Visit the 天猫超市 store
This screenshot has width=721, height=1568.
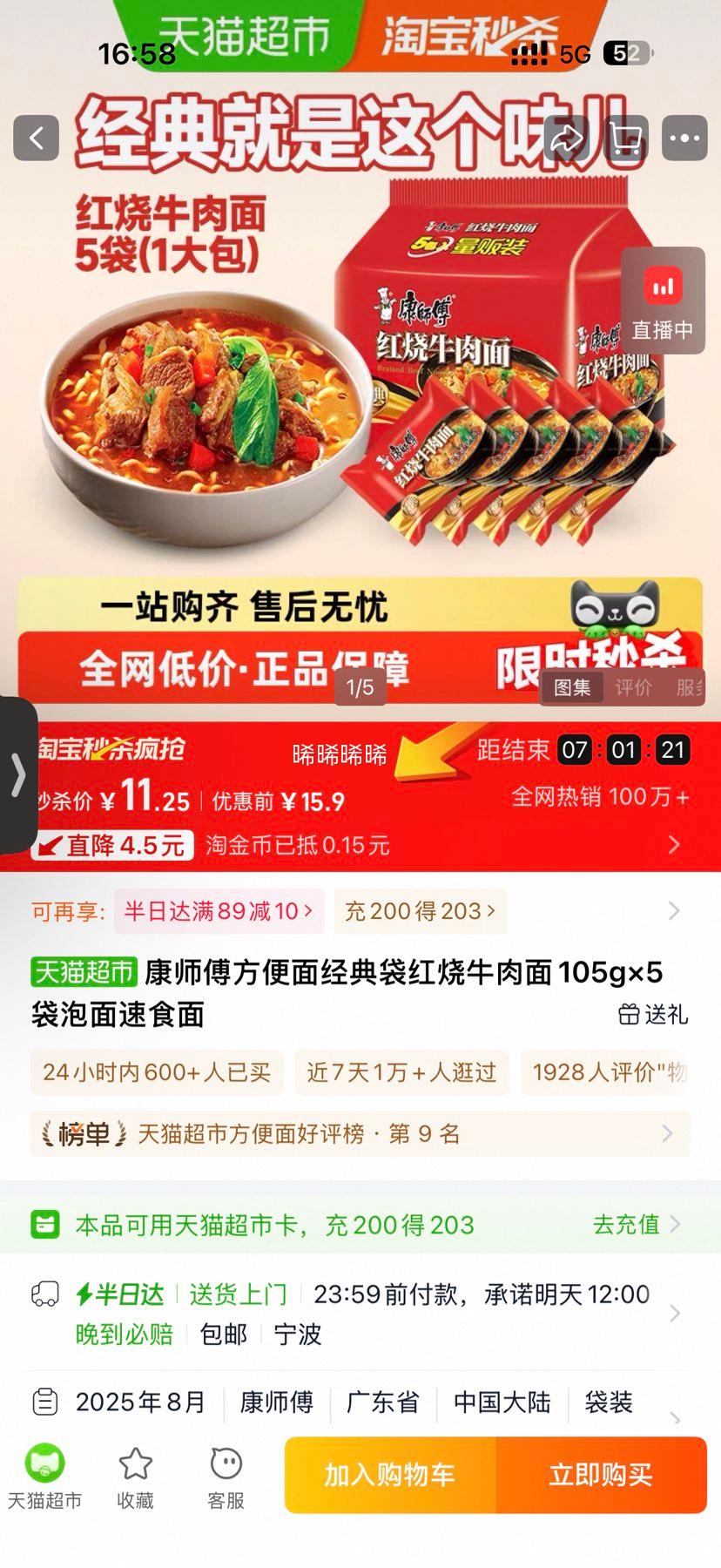tap(44, 1477)
